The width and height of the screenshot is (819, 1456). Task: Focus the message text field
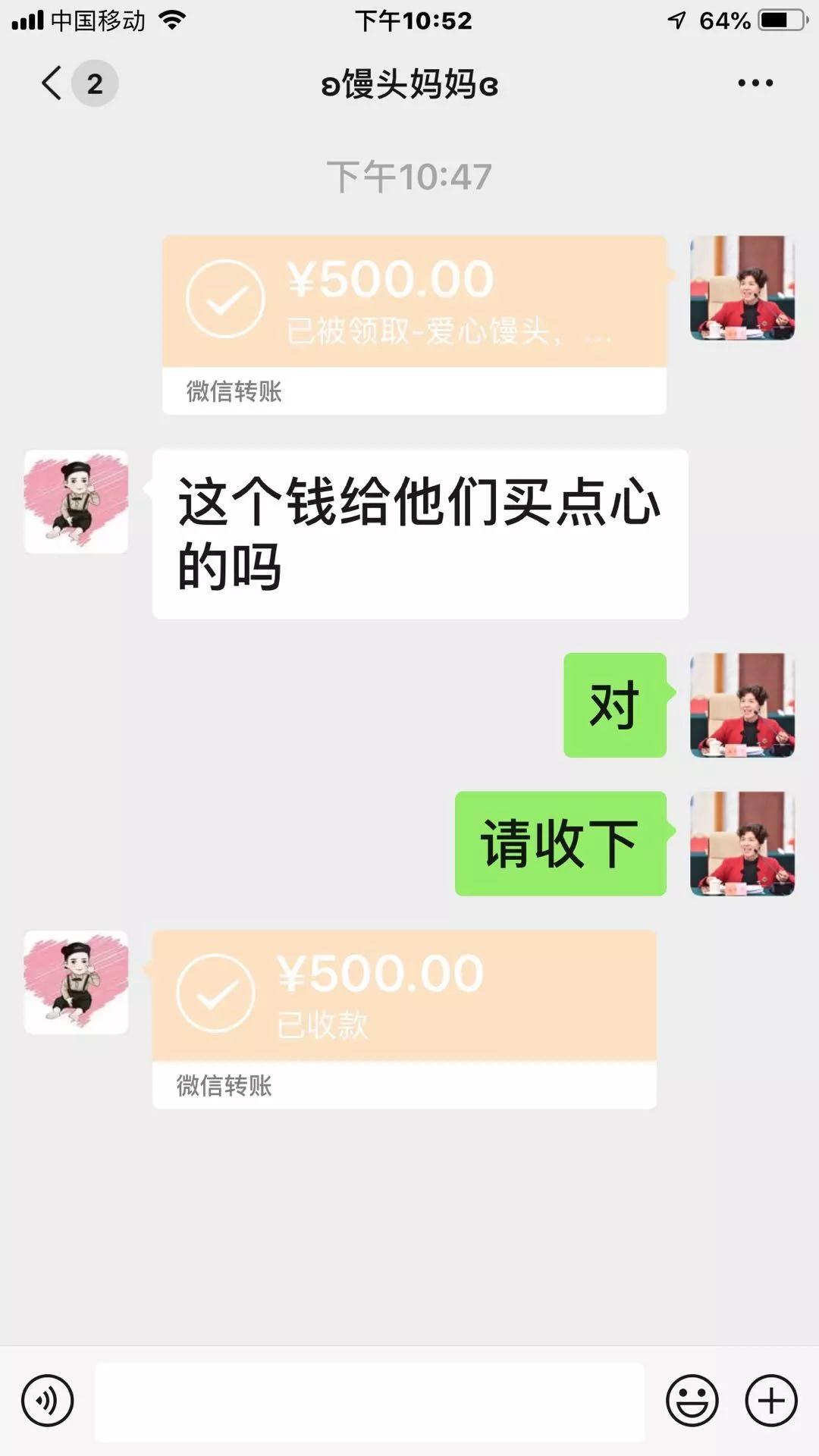point(369,1401)
